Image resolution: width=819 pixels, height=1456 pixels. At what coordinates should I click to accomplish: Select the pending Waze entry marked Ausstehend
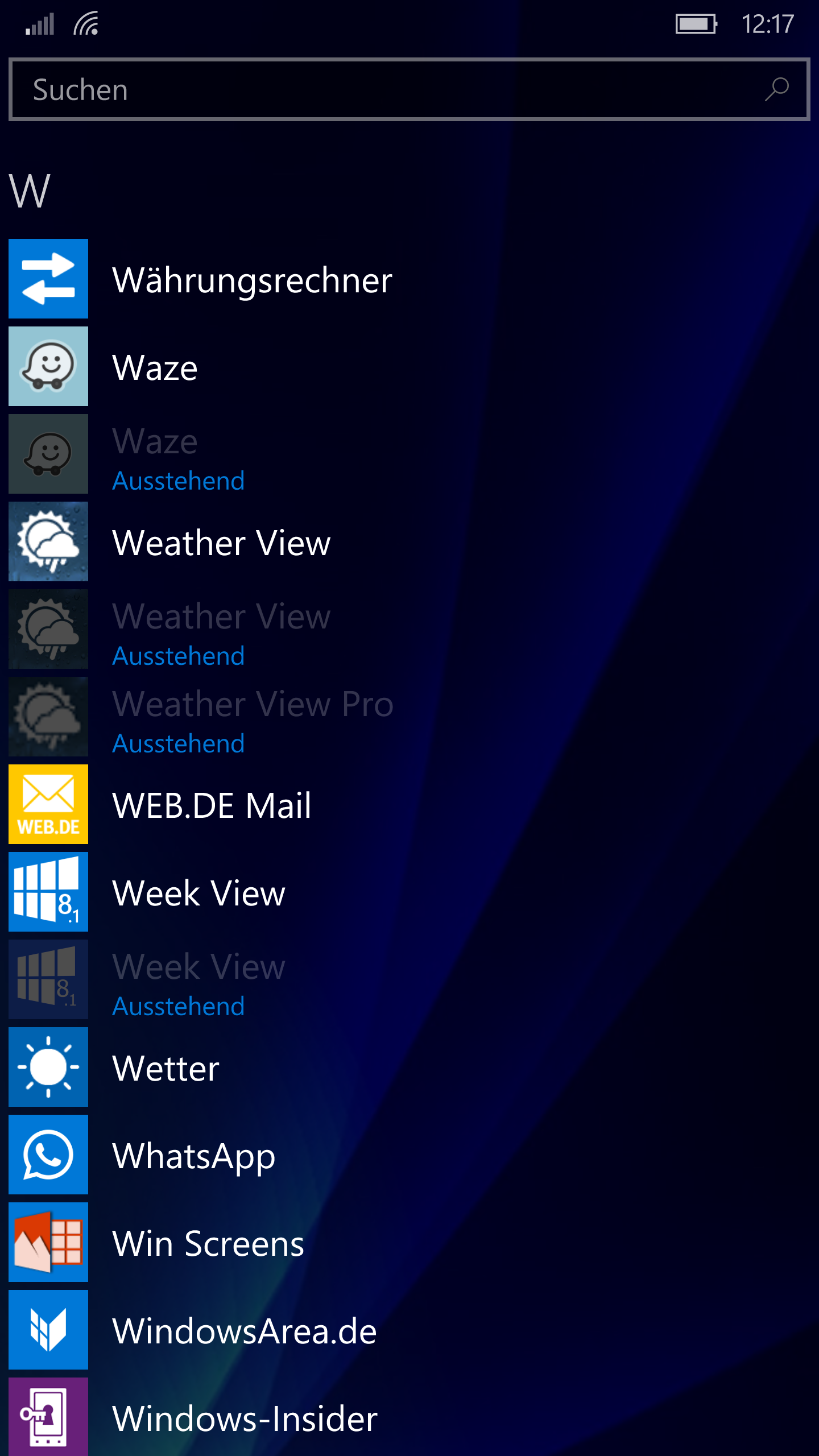pos(409,454)
